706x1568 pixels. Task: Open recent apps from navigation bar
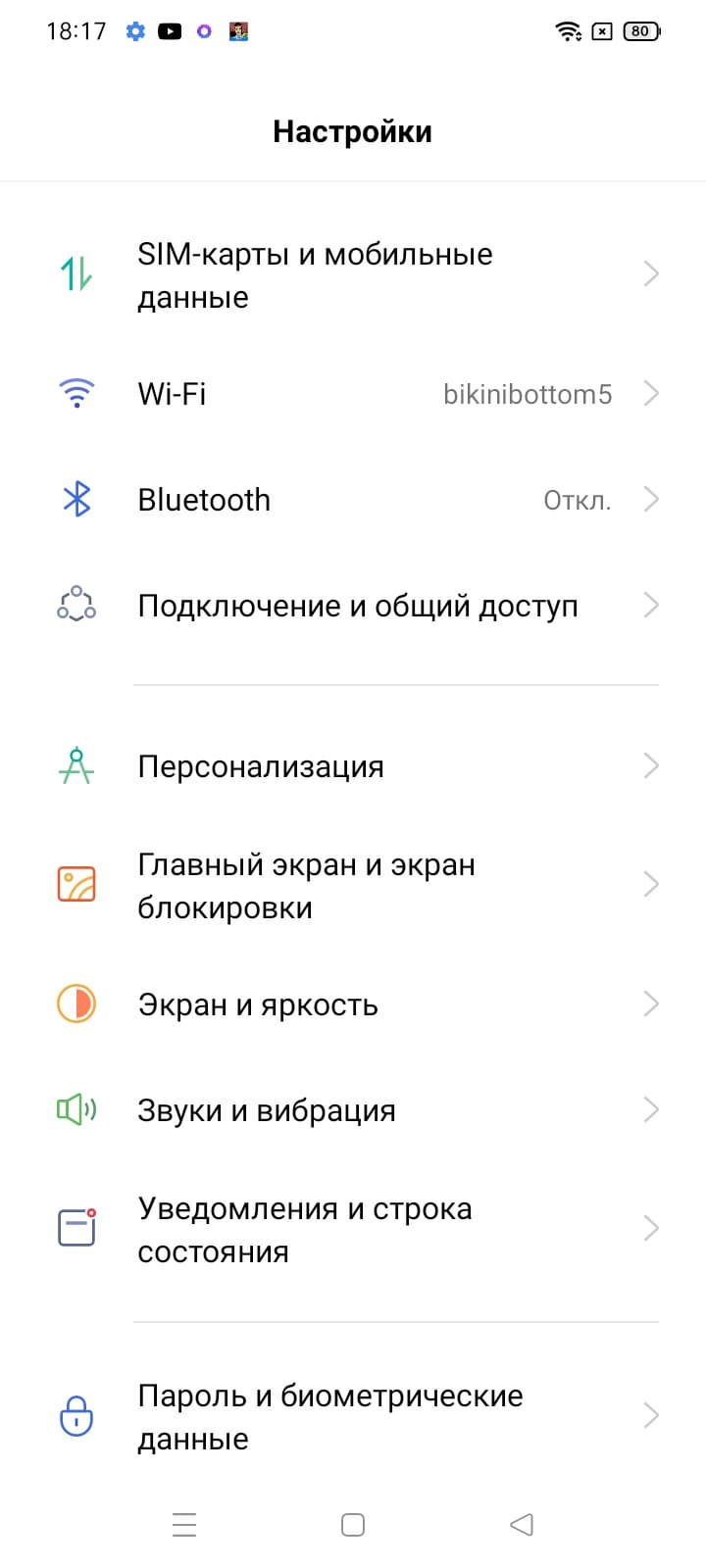[184, 1524]
